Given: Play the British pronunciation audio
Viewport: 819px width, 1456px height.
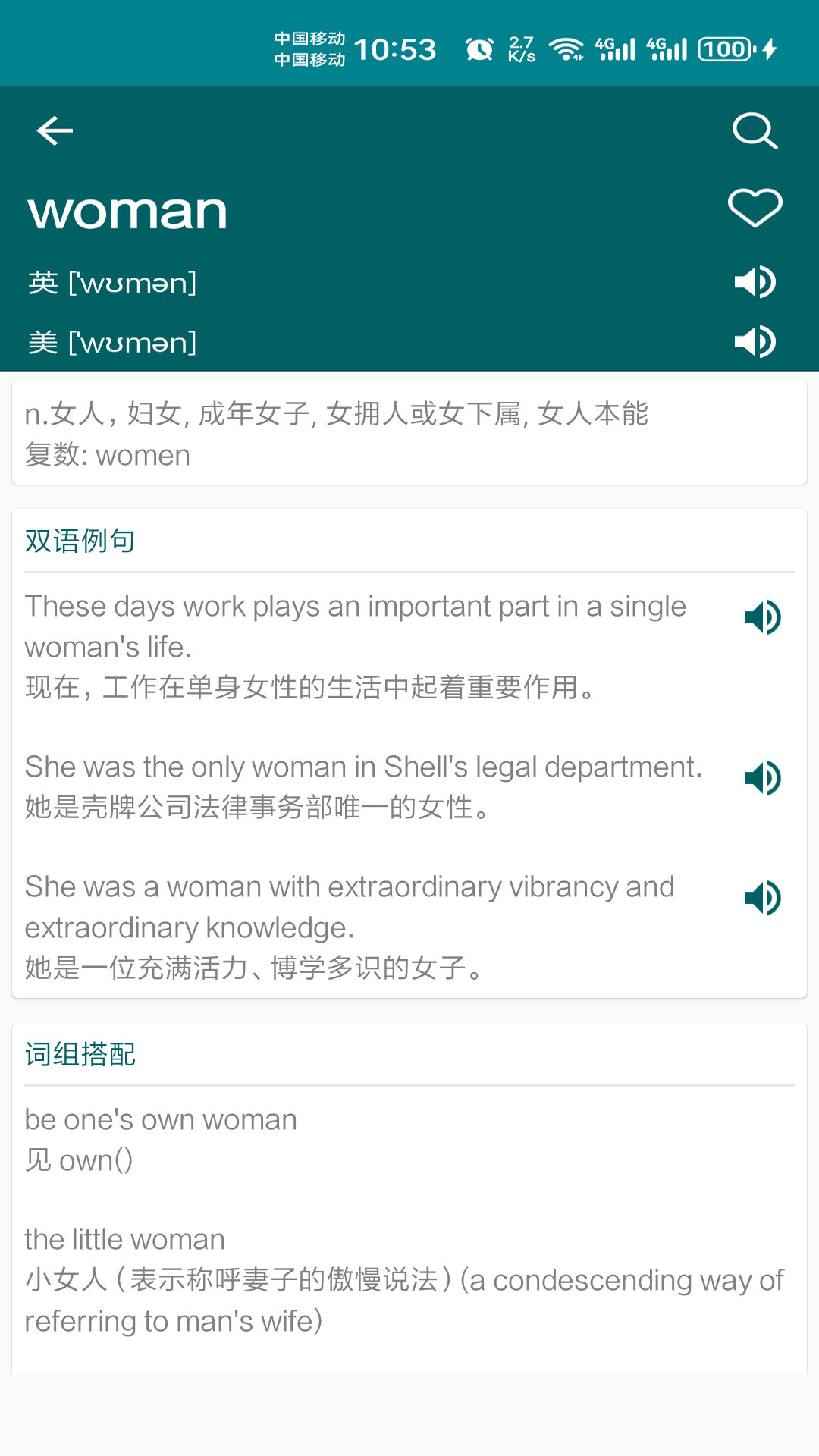Looking at the screenshot, I should point(755,282).
